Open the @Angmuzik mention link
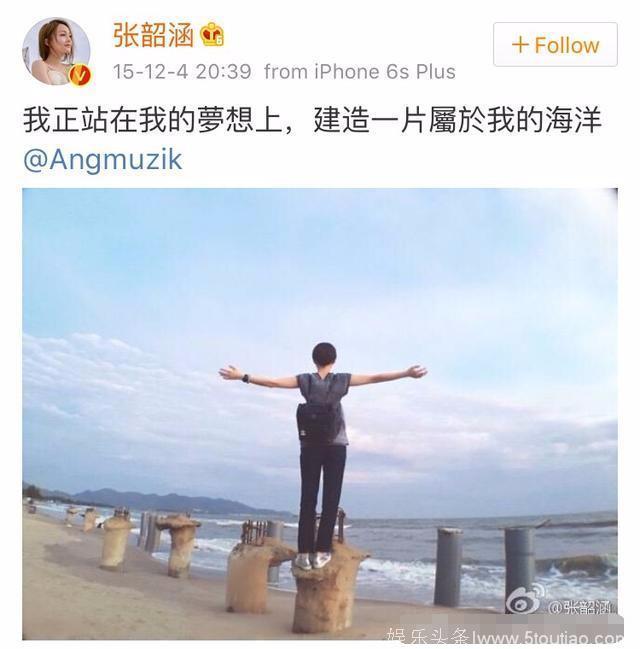Image resolution: width=640 pixels, height=649 pixels. (x=102, y=159)
